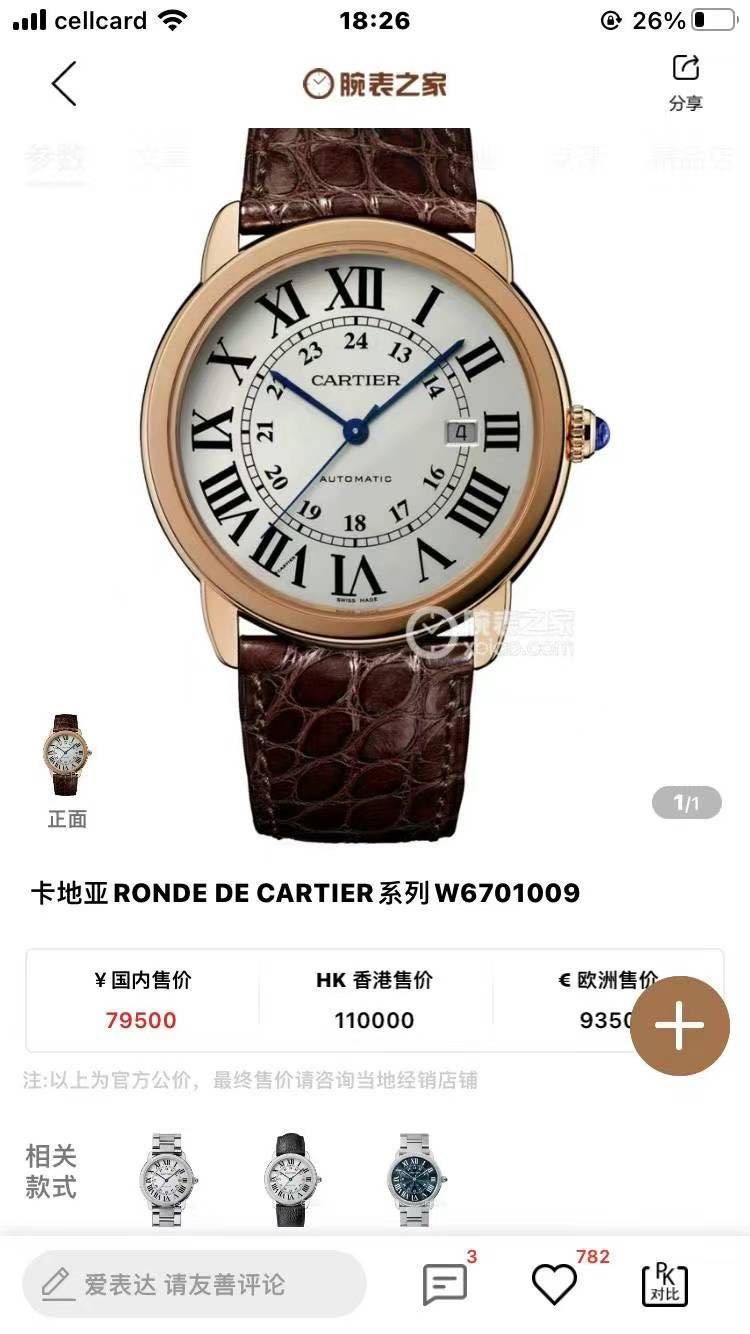Select the 正面 front-view thumbnail
The image size is (750, 1334).
(x=66, y=771)
